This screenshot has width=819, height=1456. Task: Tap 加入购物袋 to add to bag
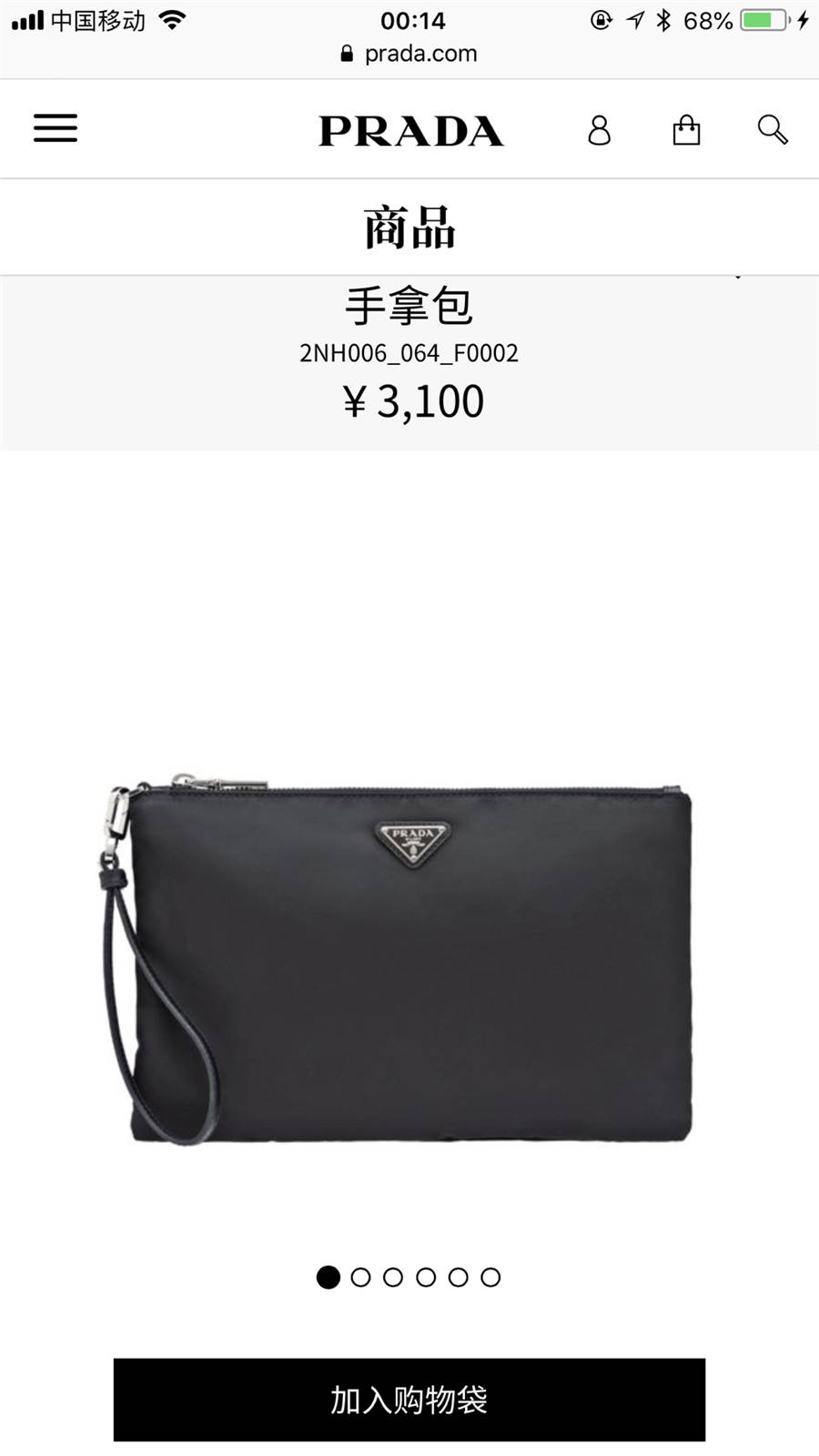pos(409,1400)
